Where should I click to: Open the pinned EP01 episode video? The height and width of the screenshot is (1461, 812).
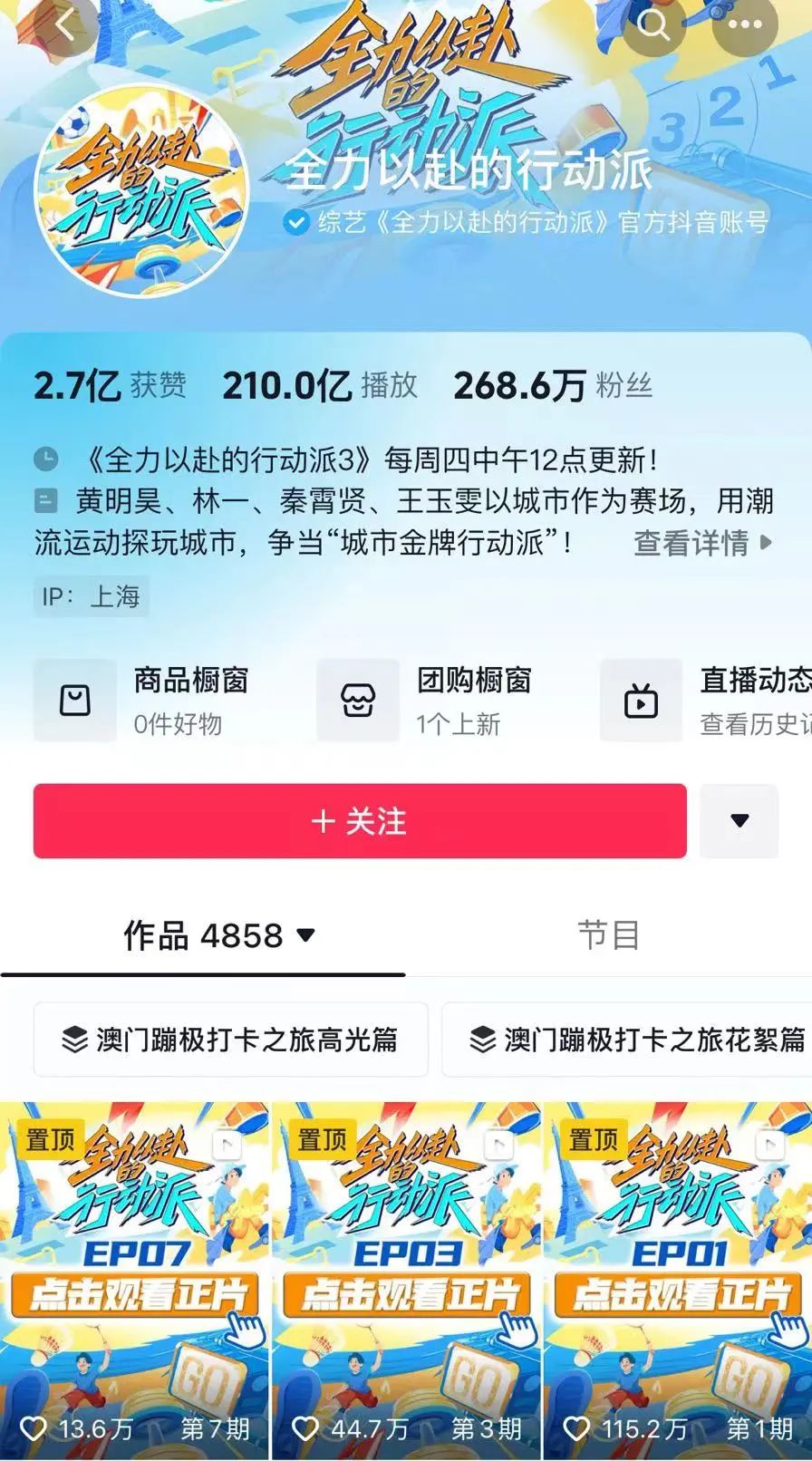[678, 1269]
